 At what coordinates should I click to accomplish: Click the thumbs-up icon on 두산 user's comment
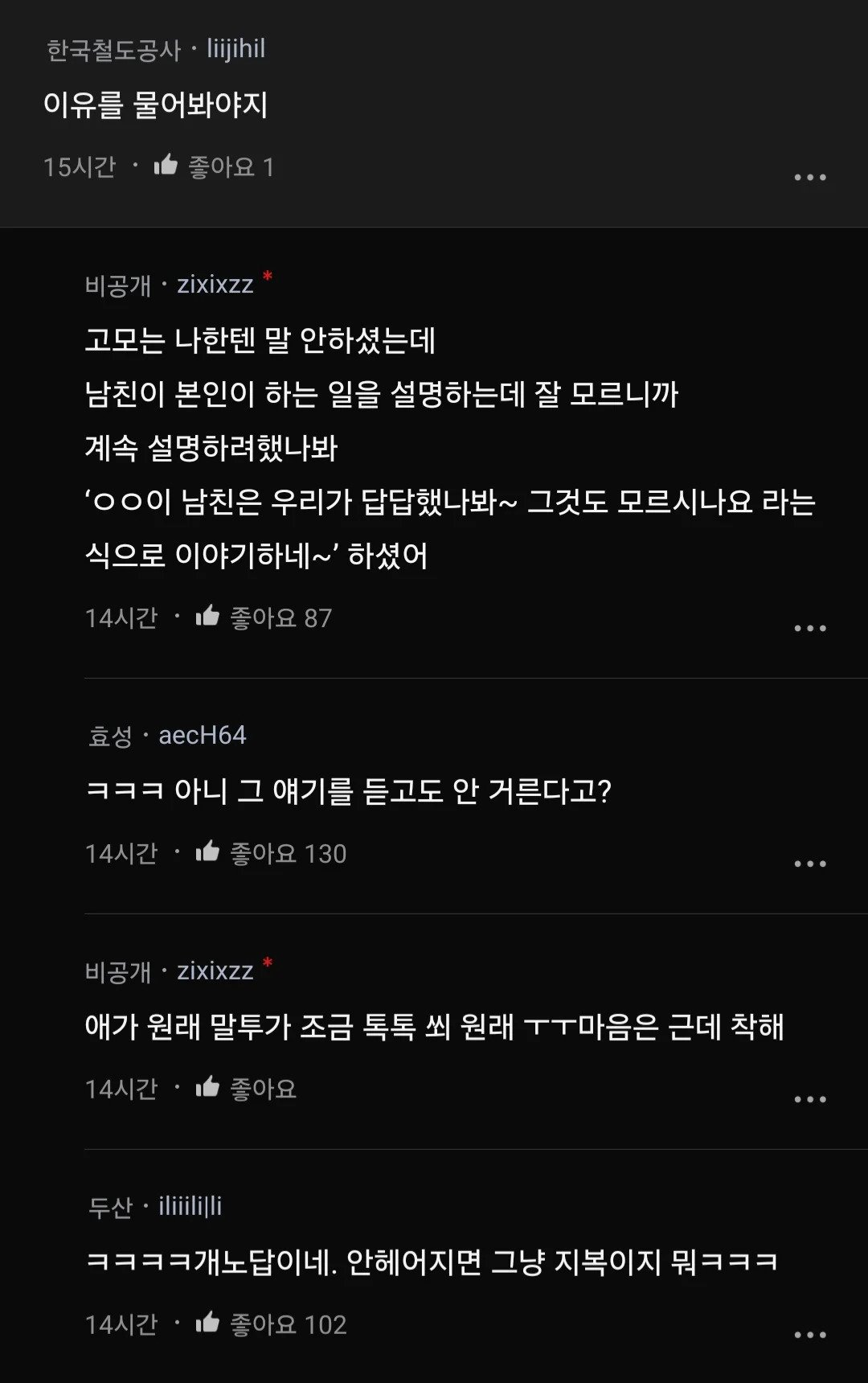[x=210, y=1323]
